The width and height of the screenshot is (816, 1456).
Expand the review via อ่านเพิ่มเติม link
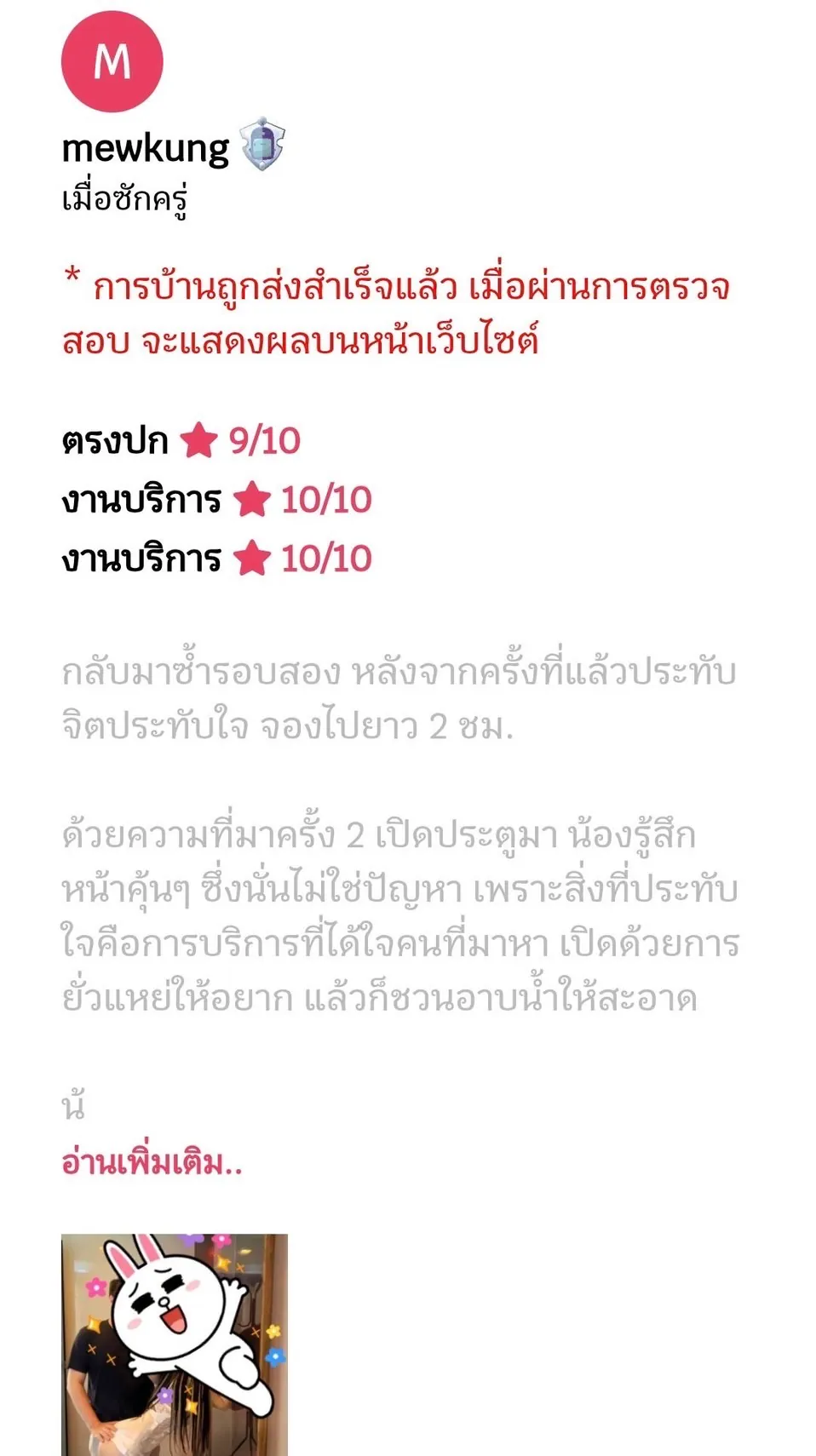(152, 1162)
